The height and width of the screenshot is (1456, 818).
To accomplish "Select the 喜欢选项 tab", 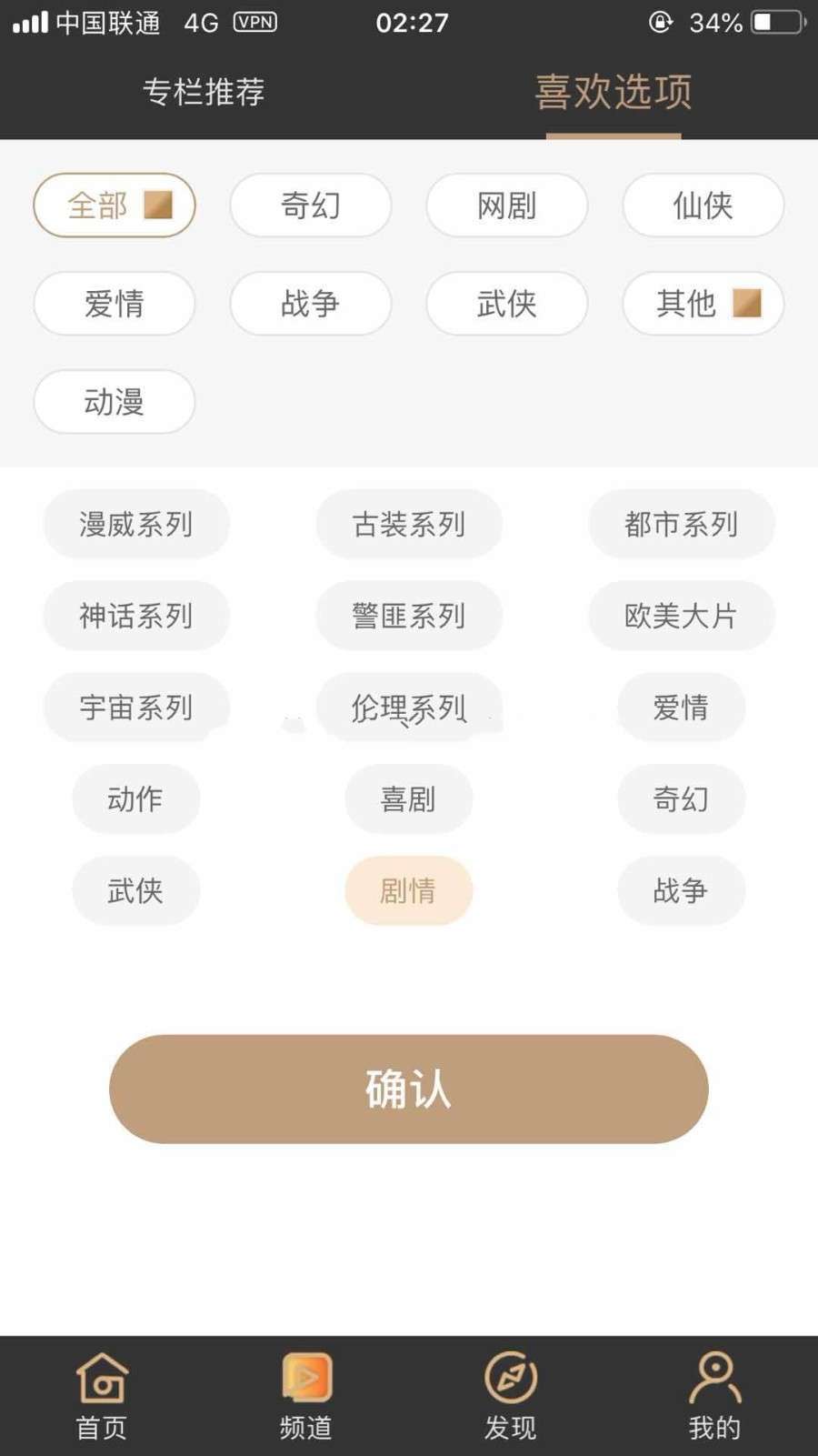I will click(x=613, y=92).
